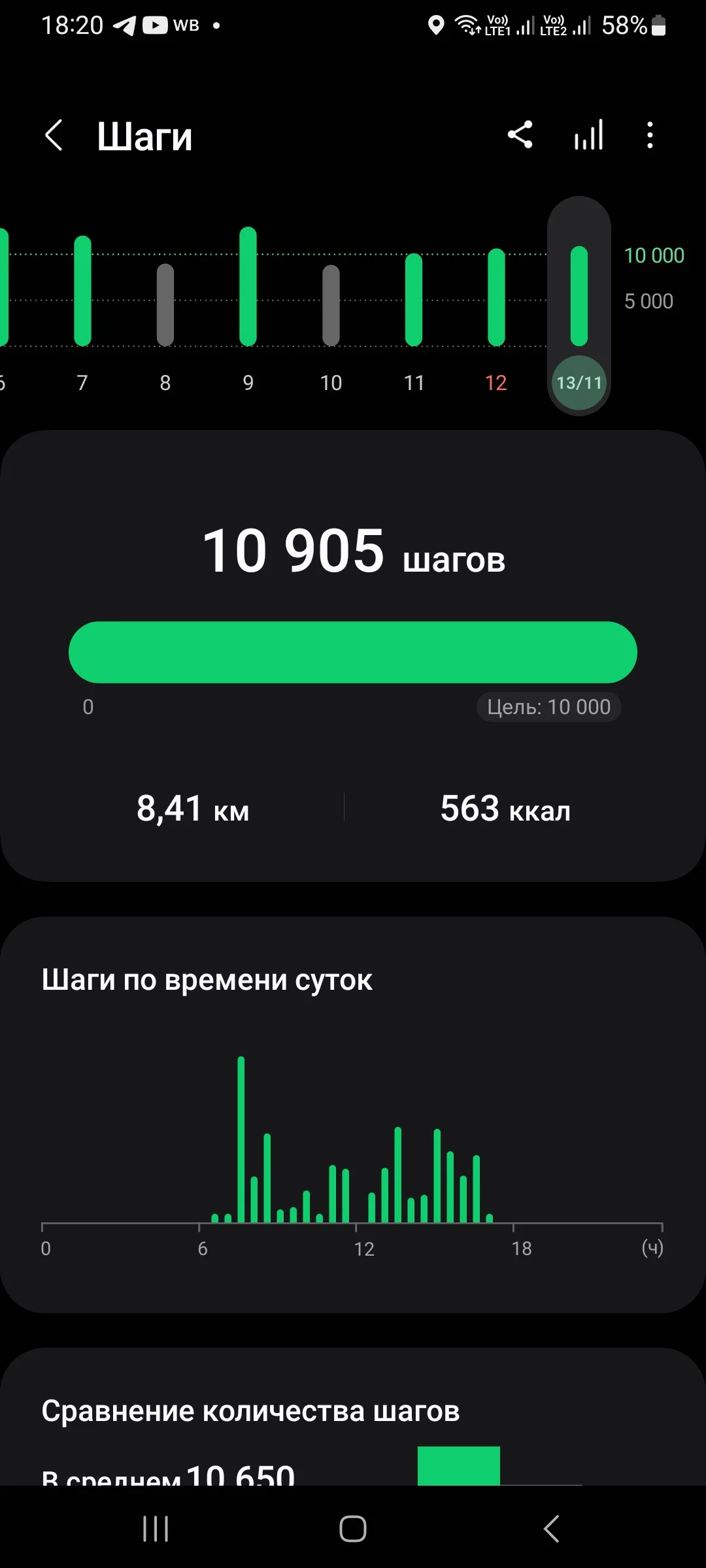Screen dimensions: 706x1568
Task: Open the three-dot overflow menu
Action: coord(649,135)
